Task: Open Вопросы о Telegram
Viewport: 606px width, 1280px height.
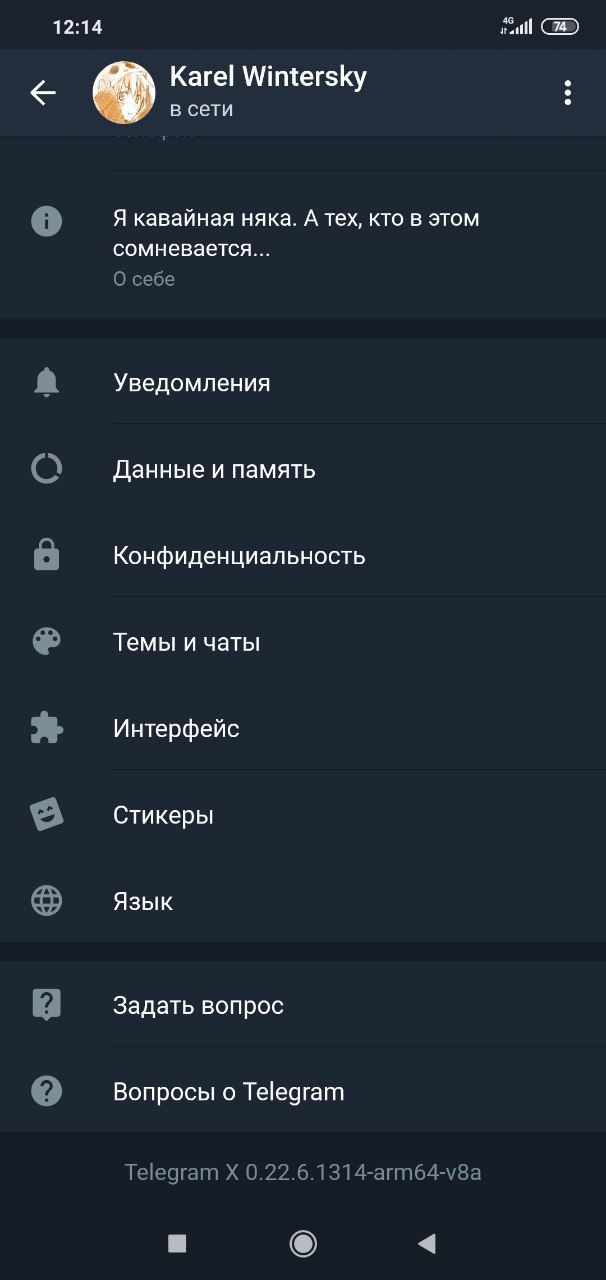Action: pyautogui.click(x=303, y=1091)
